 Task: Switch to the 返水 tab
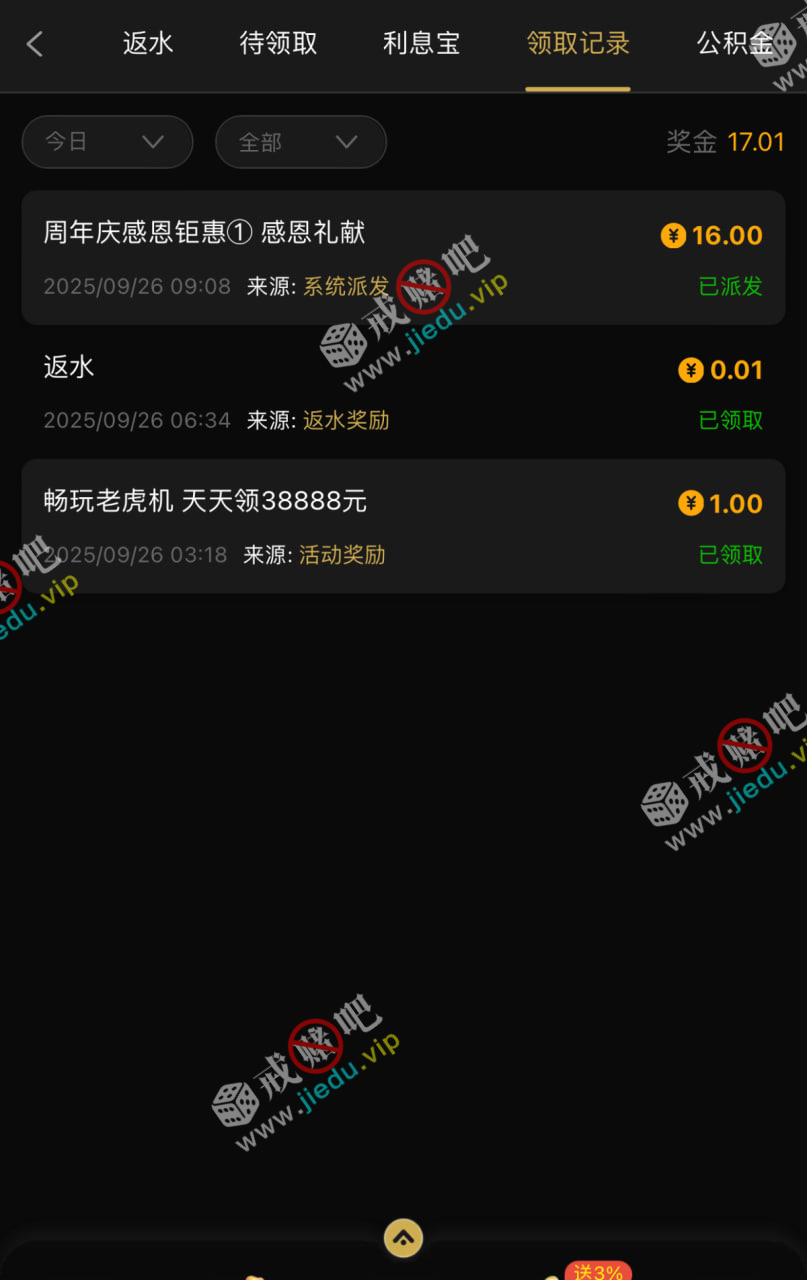pyautogui.click(x=148, y=44)
